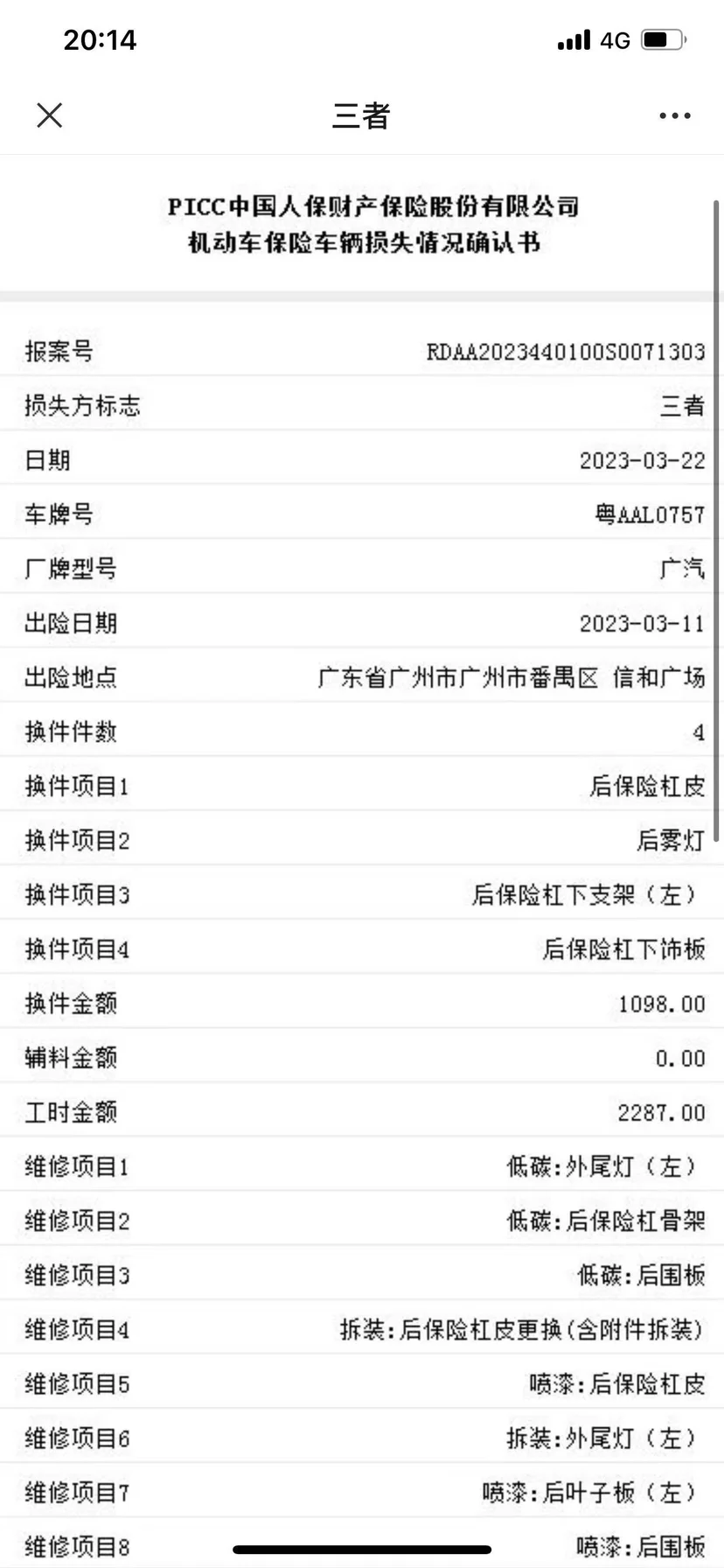Close the 三者 page with the X button
The height and width of the screenshot is (1568, 724).
click(x=50, y=115)
